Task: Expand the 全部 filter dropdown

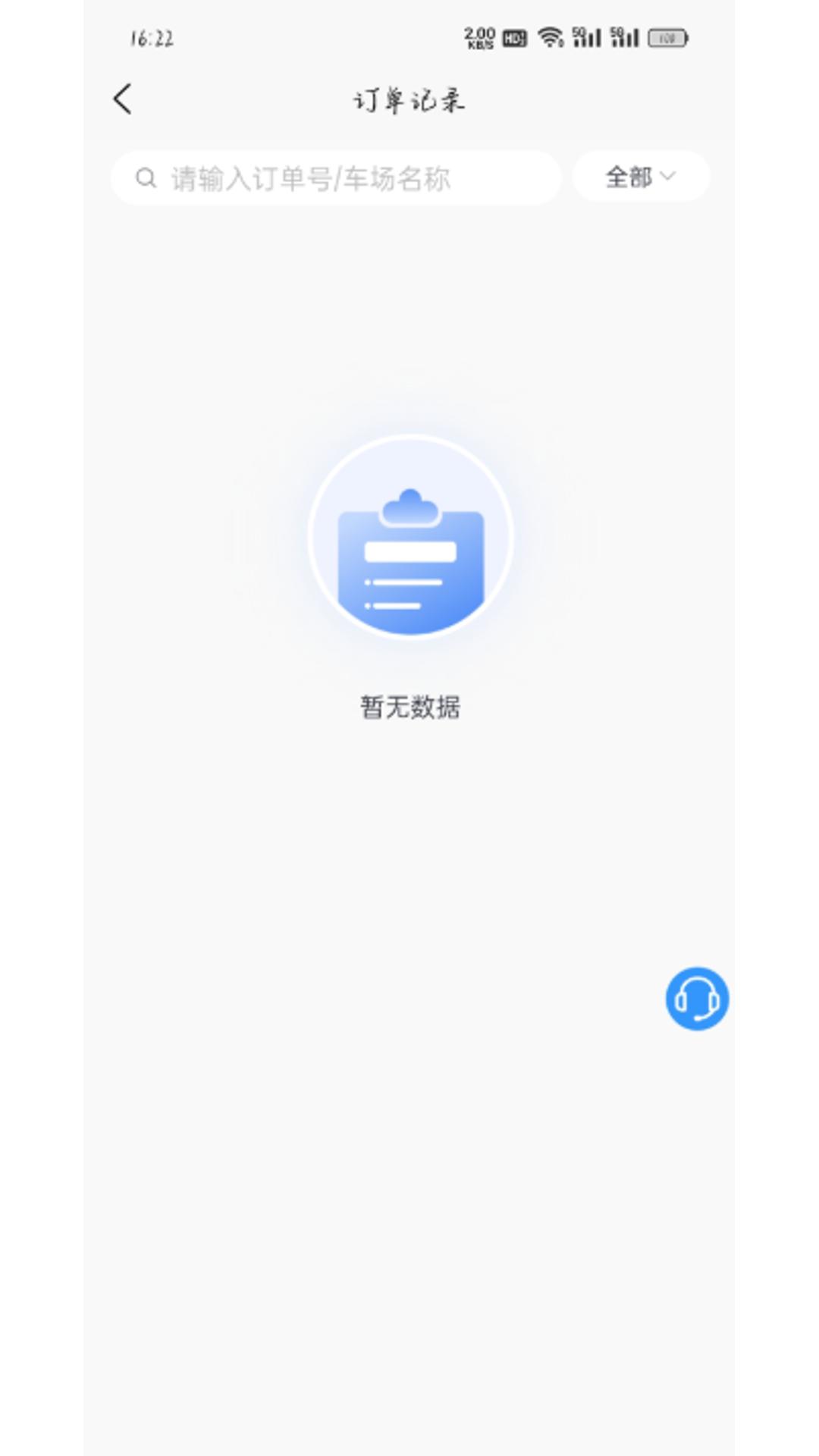Action: coord(641,177)
